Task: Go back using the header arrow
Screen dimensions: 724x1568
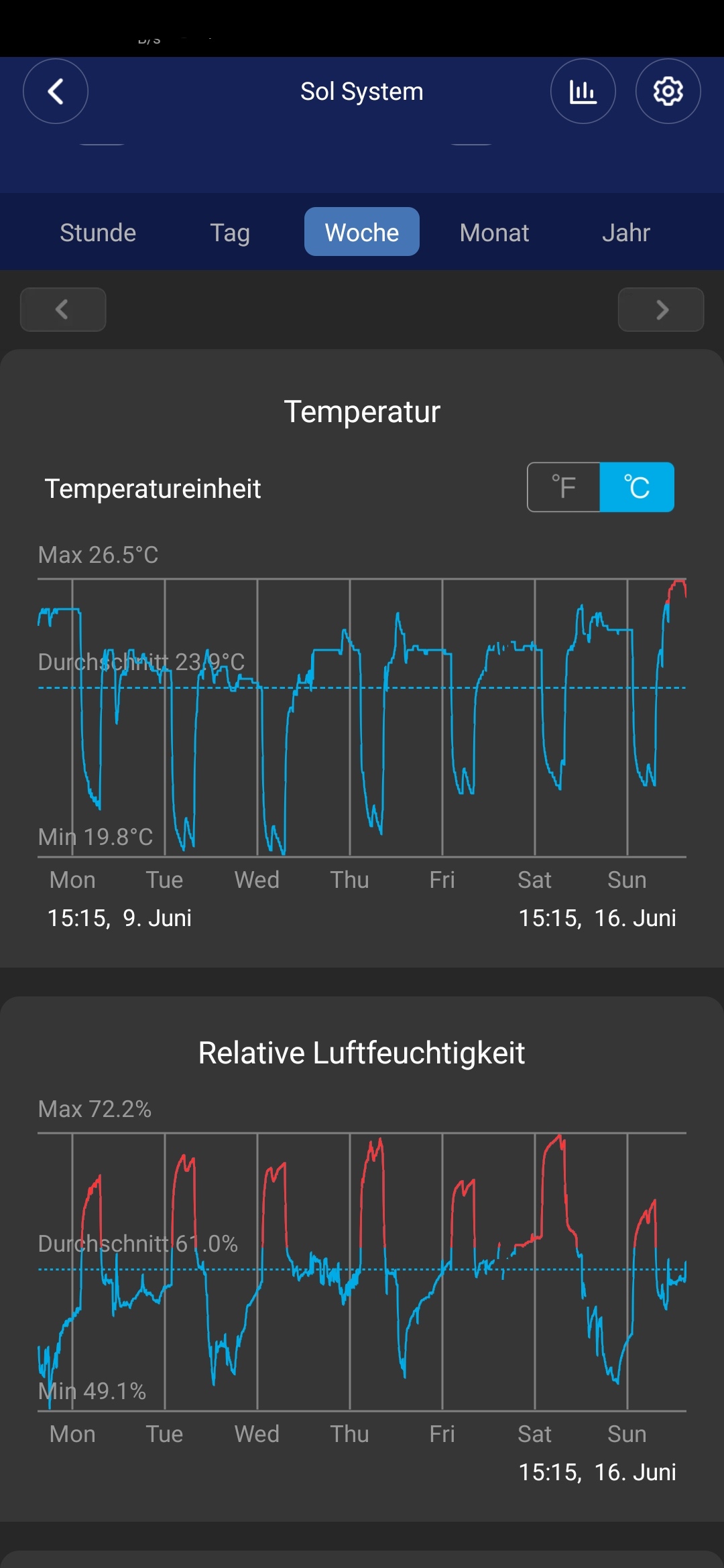Action: point(56,91)
